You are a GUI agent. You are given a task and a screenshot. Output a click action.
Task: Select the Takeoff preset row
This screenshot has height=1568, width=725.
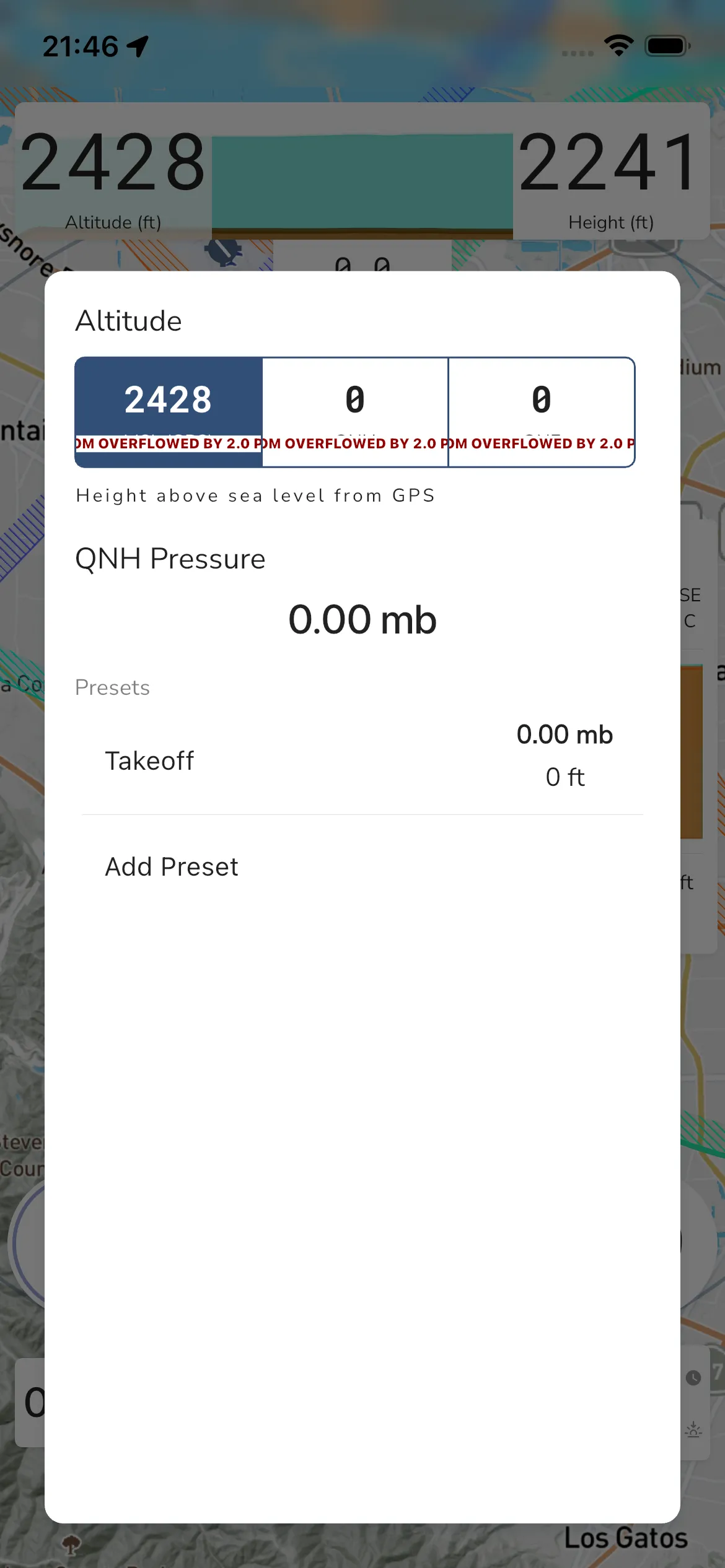[248, 760]
